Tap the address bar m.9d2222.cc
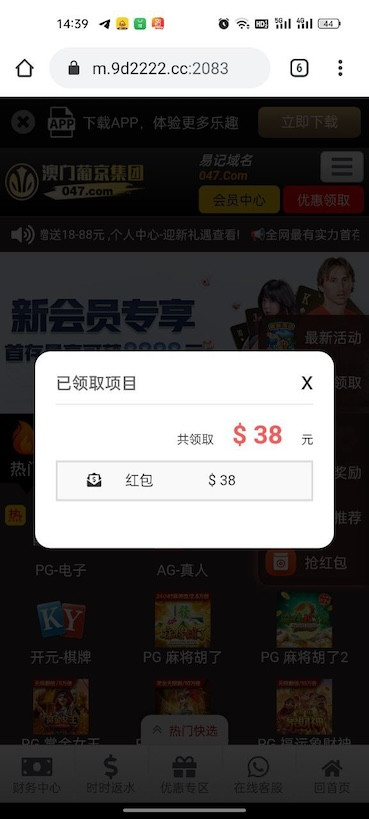 160,68
